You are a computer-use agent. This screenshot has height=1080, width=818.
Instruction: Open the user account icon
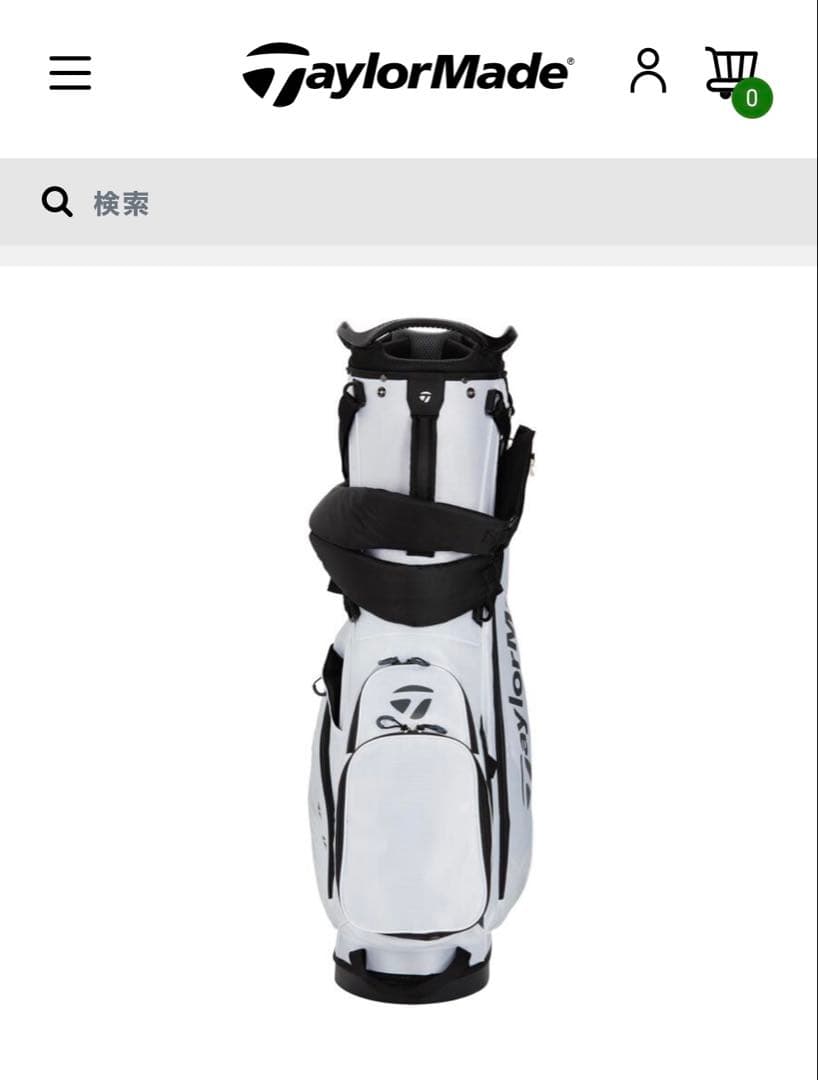point(648,70)
